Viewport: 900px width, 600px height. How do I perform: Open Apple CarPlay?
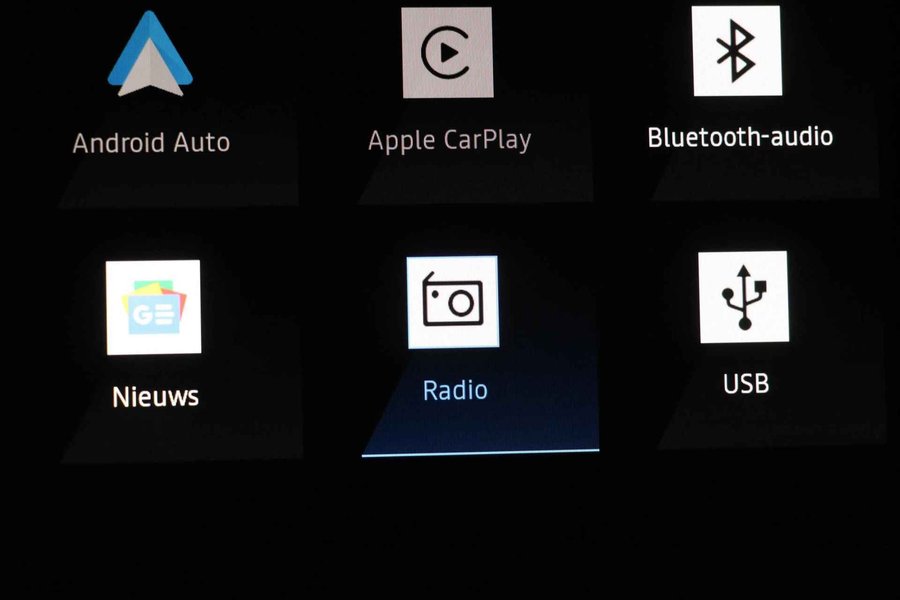(x=447, y=54)
